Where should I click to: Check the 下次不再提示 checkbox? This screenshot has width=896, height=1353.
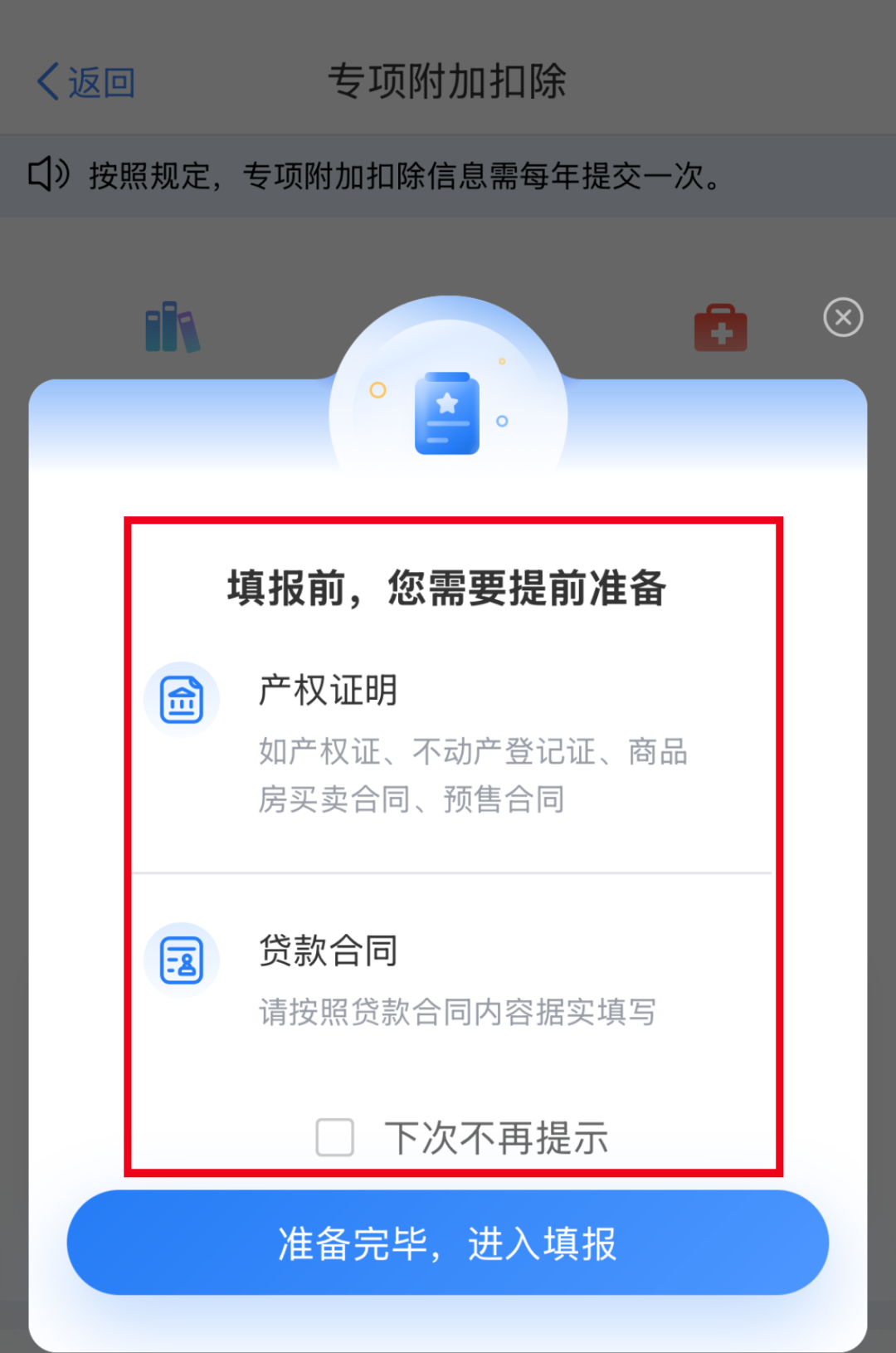(x=335, y=1136)
